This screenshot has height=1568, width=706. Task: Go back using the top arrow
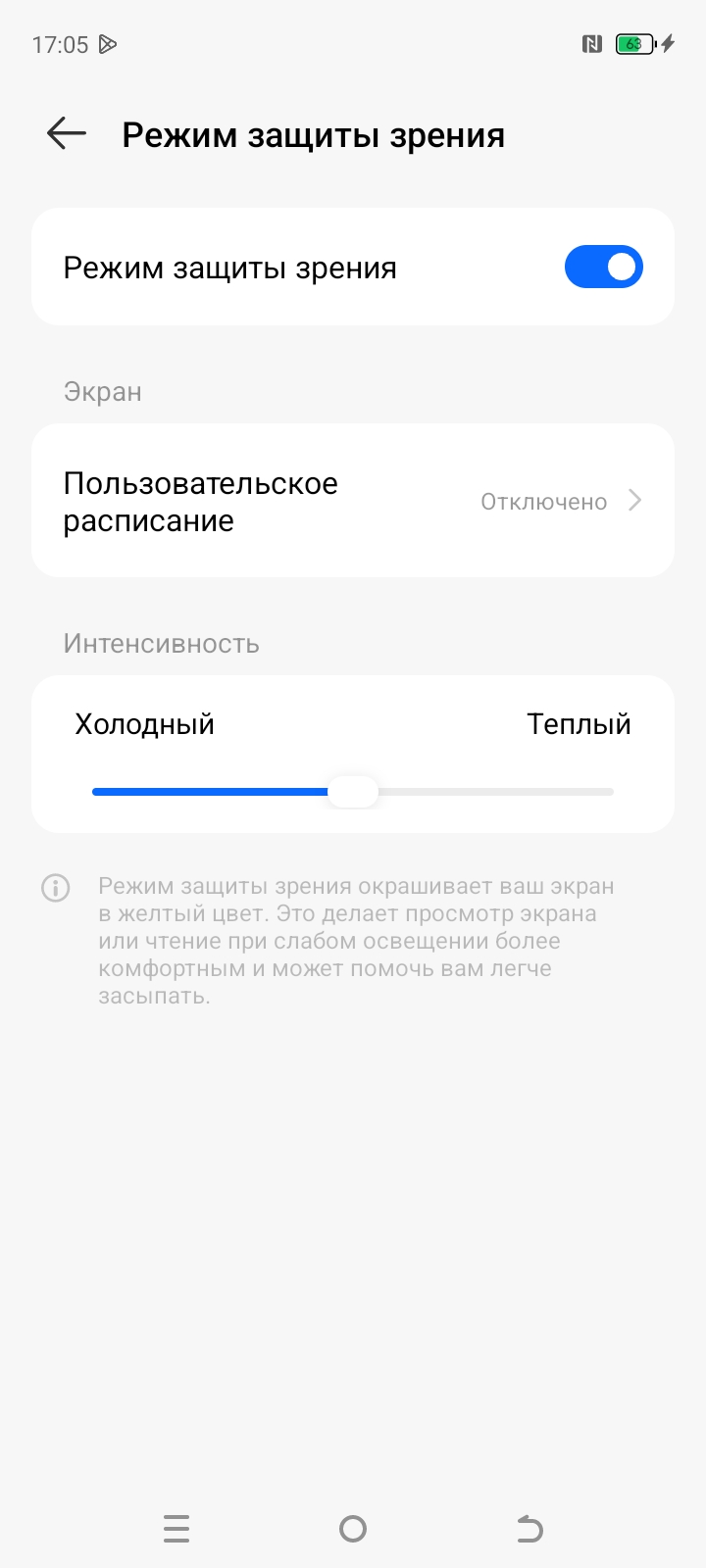[x=67, y=134]
